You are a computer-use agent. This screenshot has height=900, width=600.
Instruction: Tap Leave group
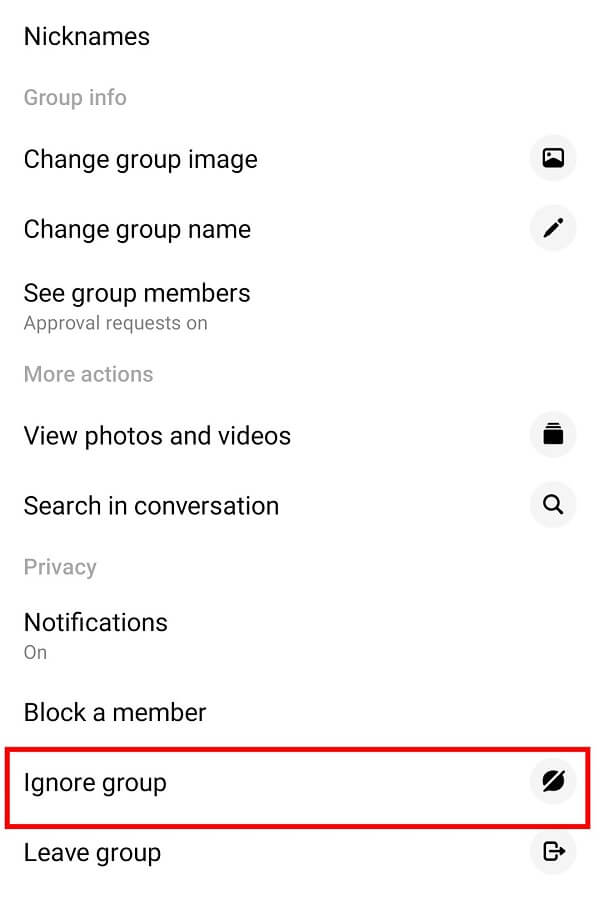(x=92, y=853)
